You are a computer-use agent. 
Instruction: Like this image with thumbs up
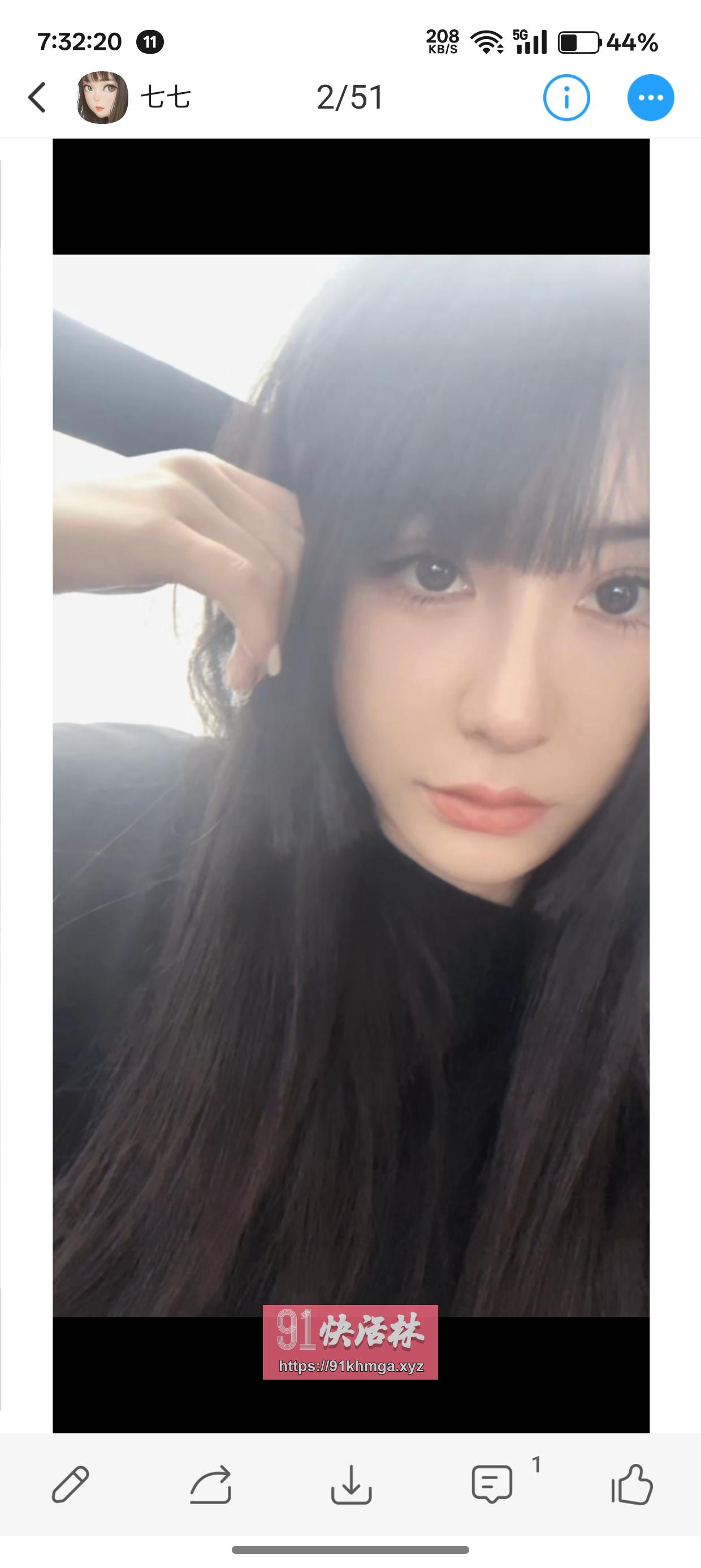pos(631,1484)
